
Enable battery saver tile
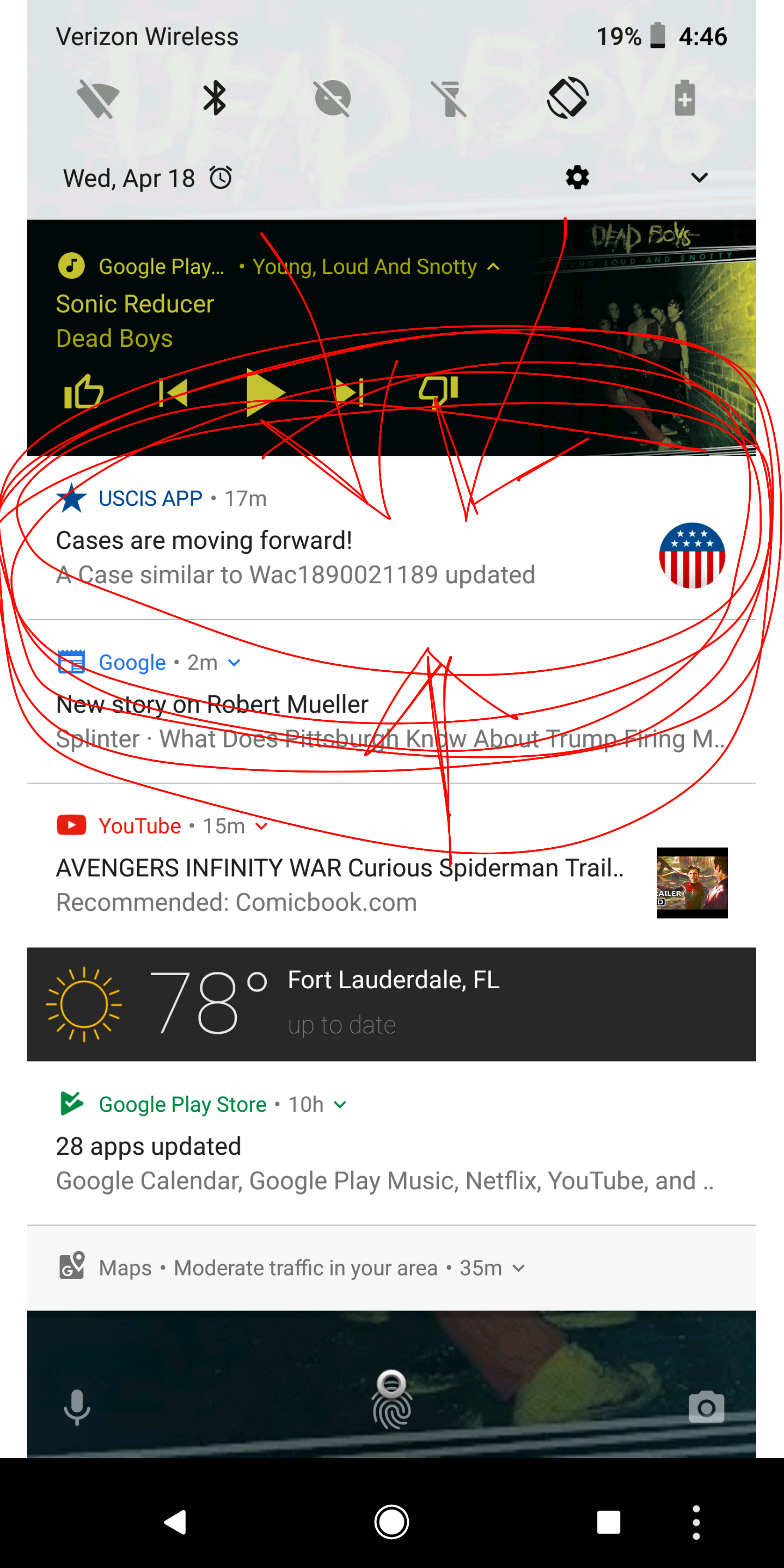685,99
